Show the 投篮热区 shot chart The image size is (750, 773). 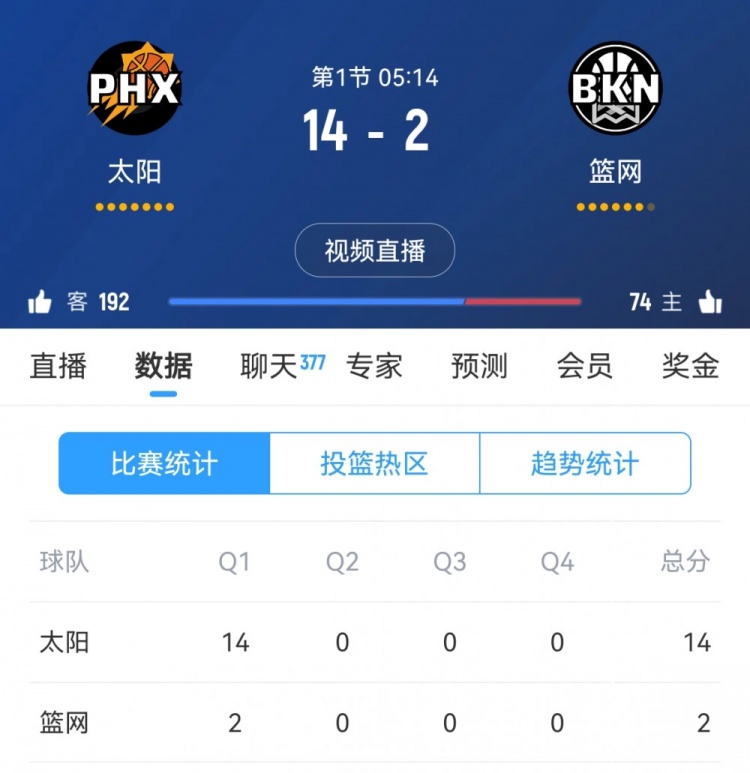(x=374, y=463)
